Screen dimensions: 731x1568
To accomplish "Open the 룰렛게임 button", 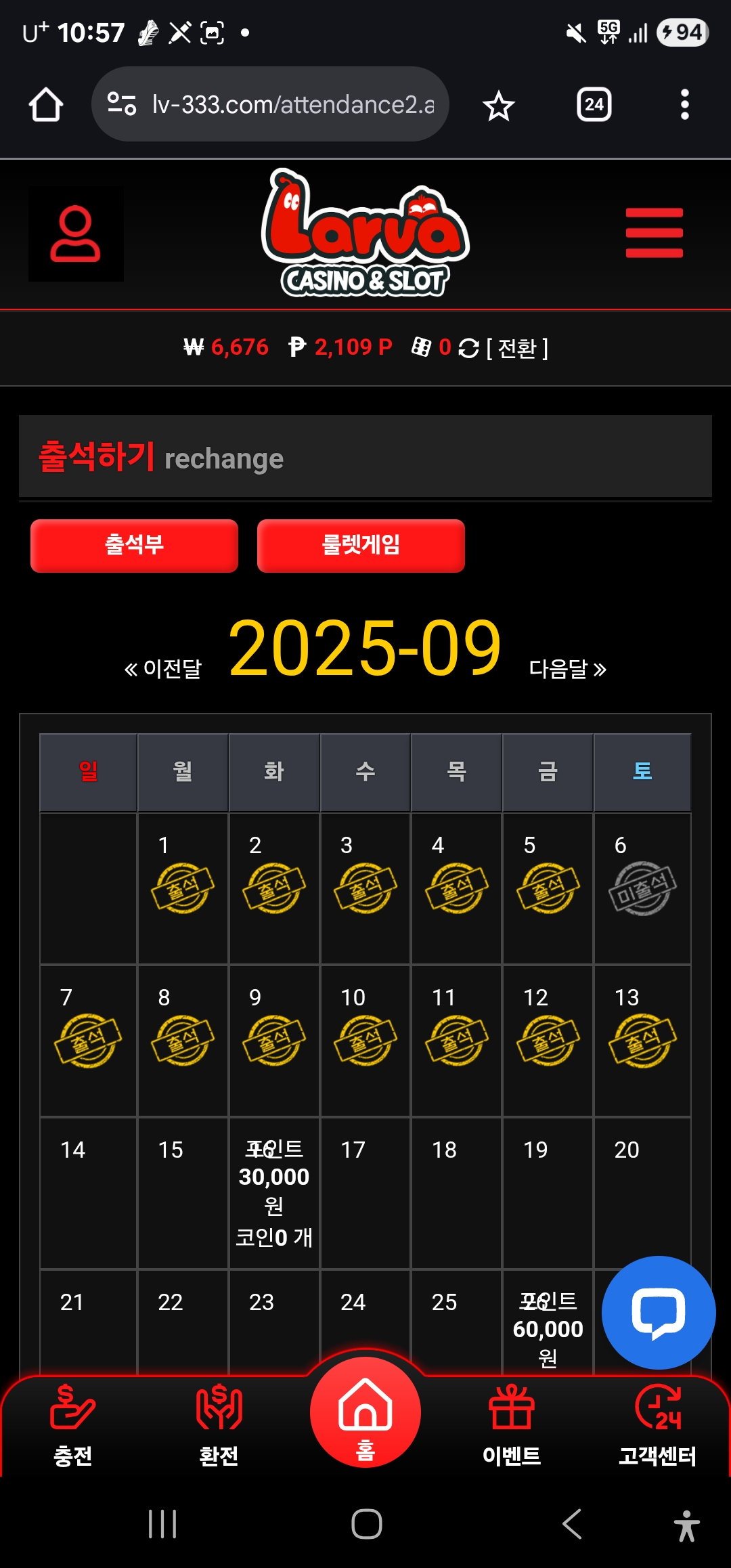I will click(361, 546).
